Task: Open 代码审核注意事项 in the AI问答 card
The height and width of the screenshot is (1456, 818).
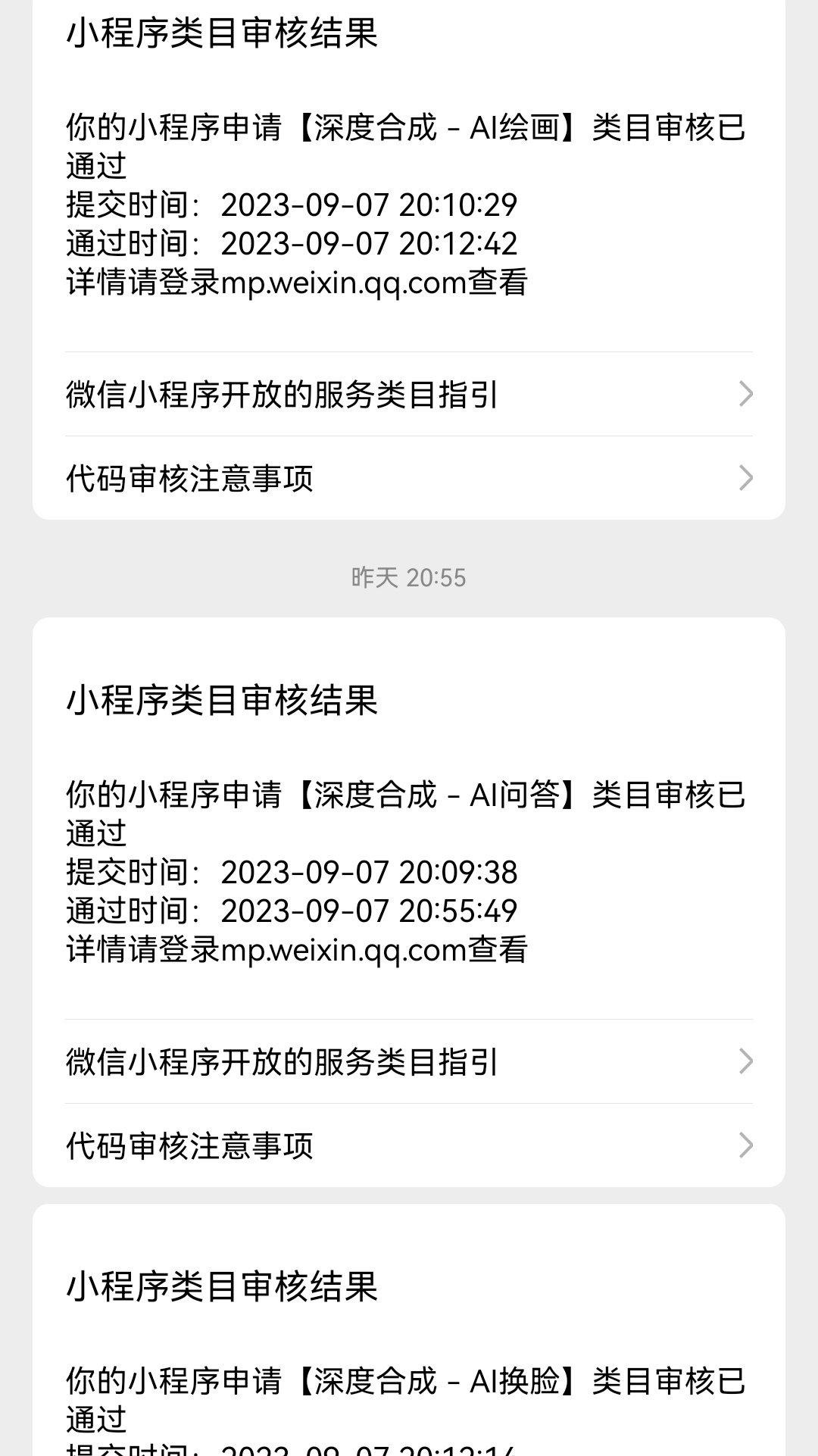Action: [409, 1145]
